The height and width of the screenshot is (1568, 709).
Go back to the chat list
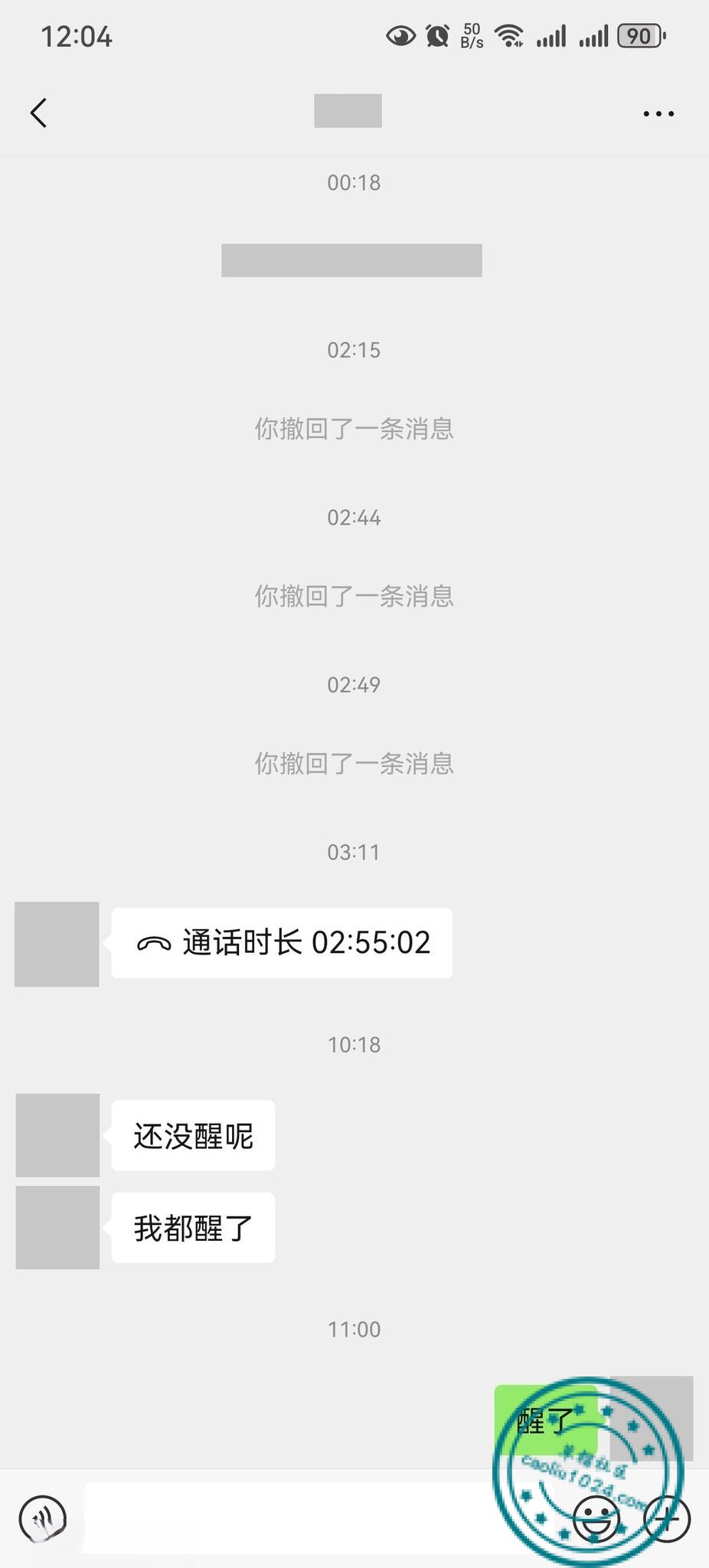[x=39, y=113]
